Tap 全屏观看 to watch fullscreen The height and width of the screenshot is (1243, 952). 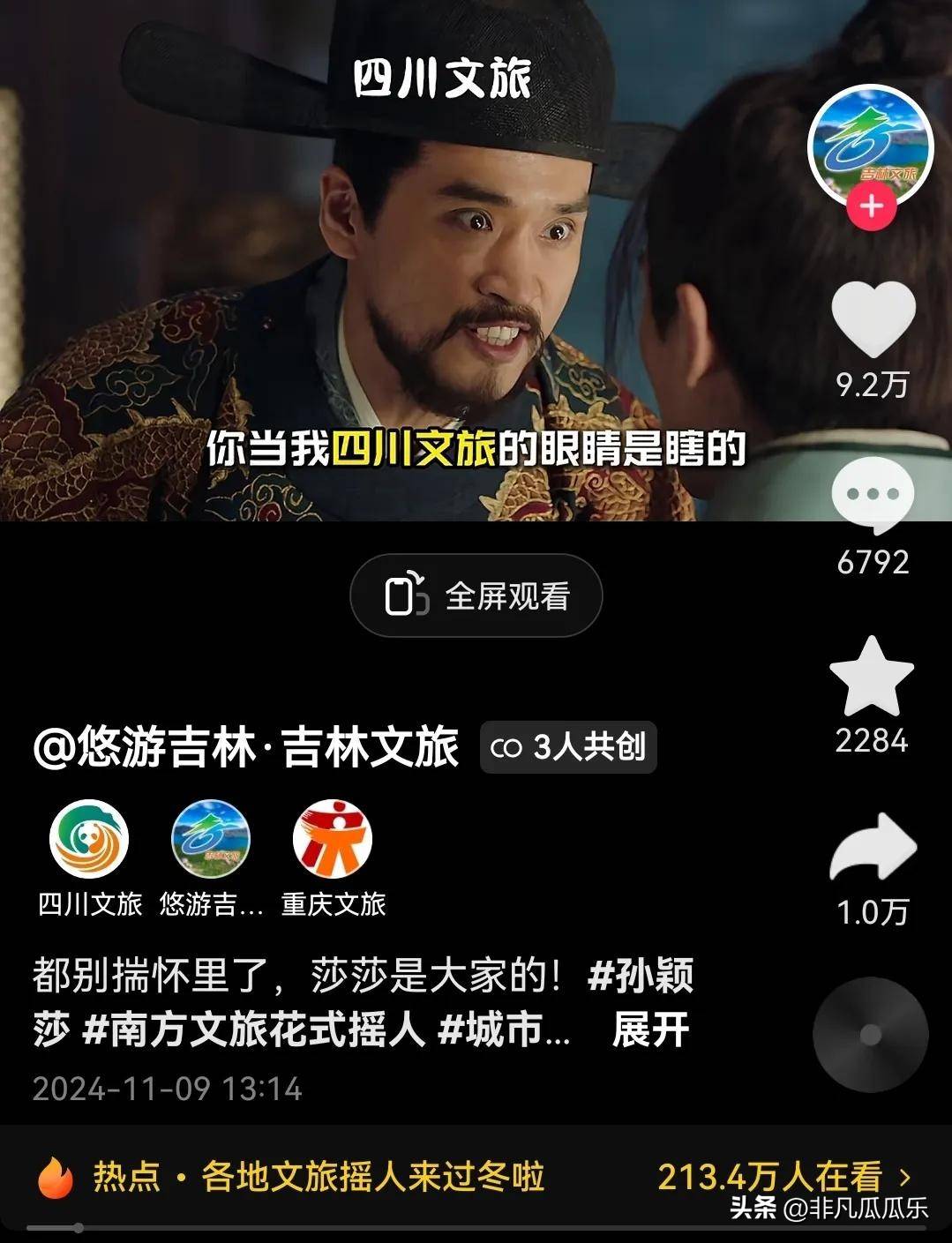pos(476,596)
